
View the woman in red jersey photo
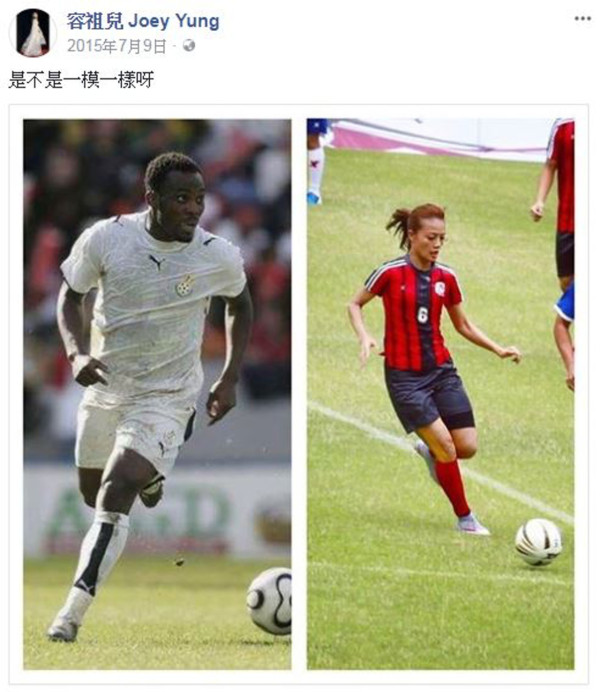440,394
